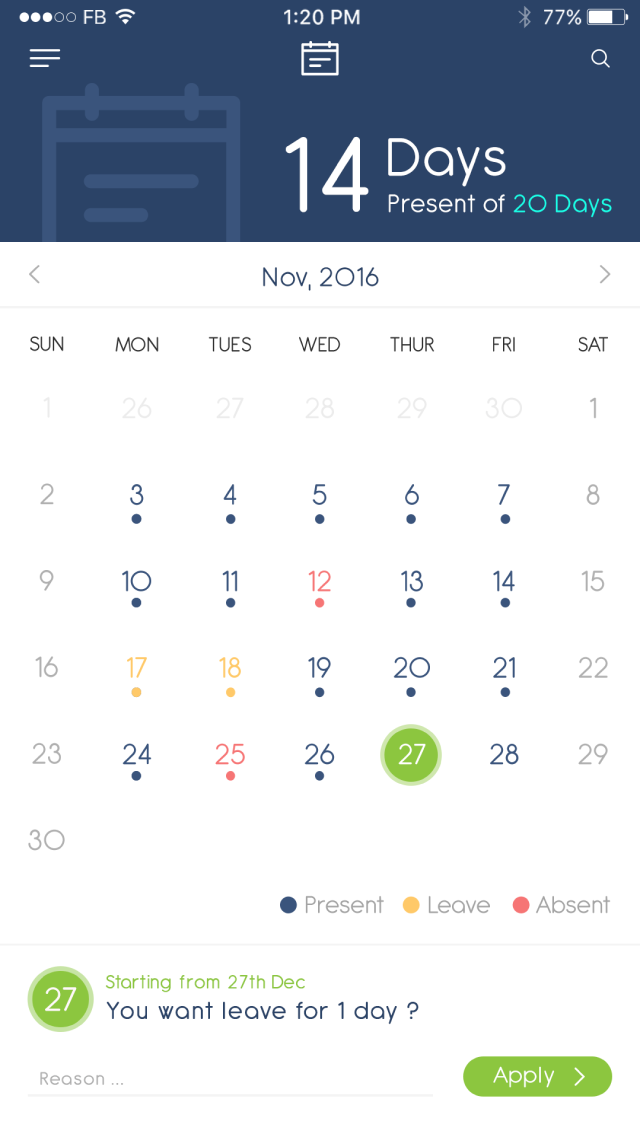Screen dimensions: 640x1137
Task: Select the 28th on the calendar
Action: click(x=504, y=754)
